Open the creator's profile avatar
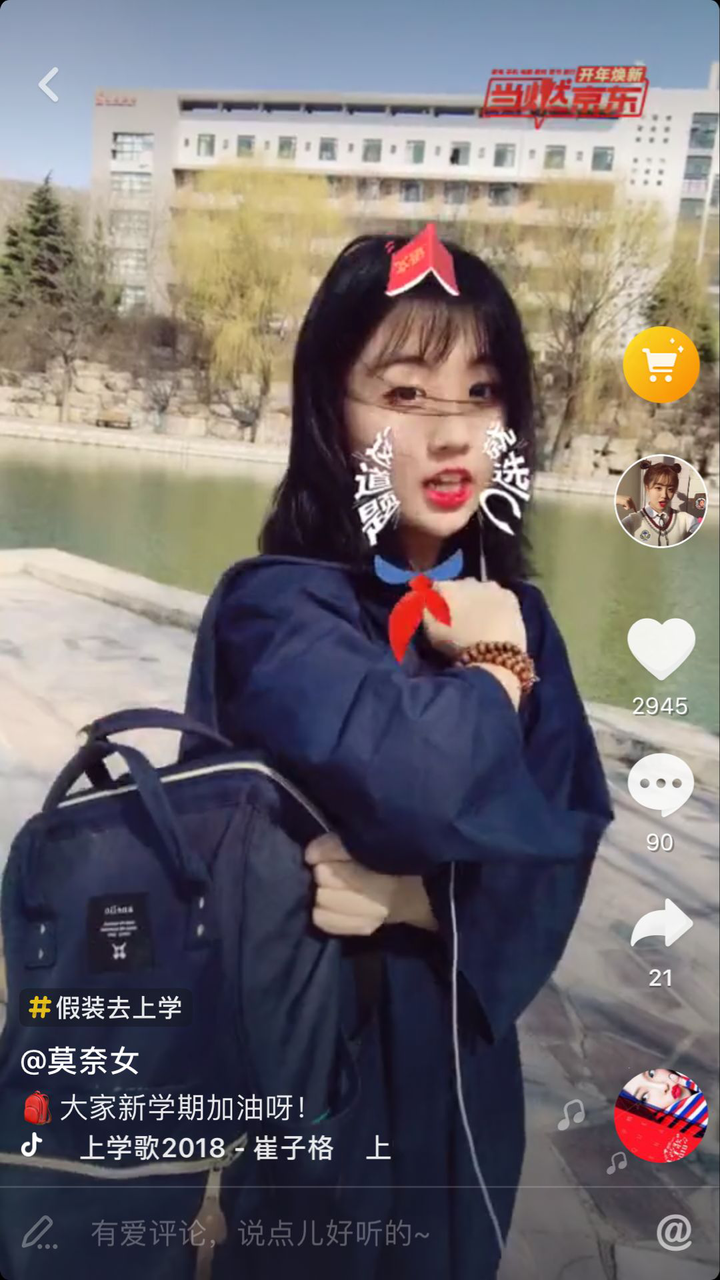This screenshot has width=720, height=1280. 661,501
